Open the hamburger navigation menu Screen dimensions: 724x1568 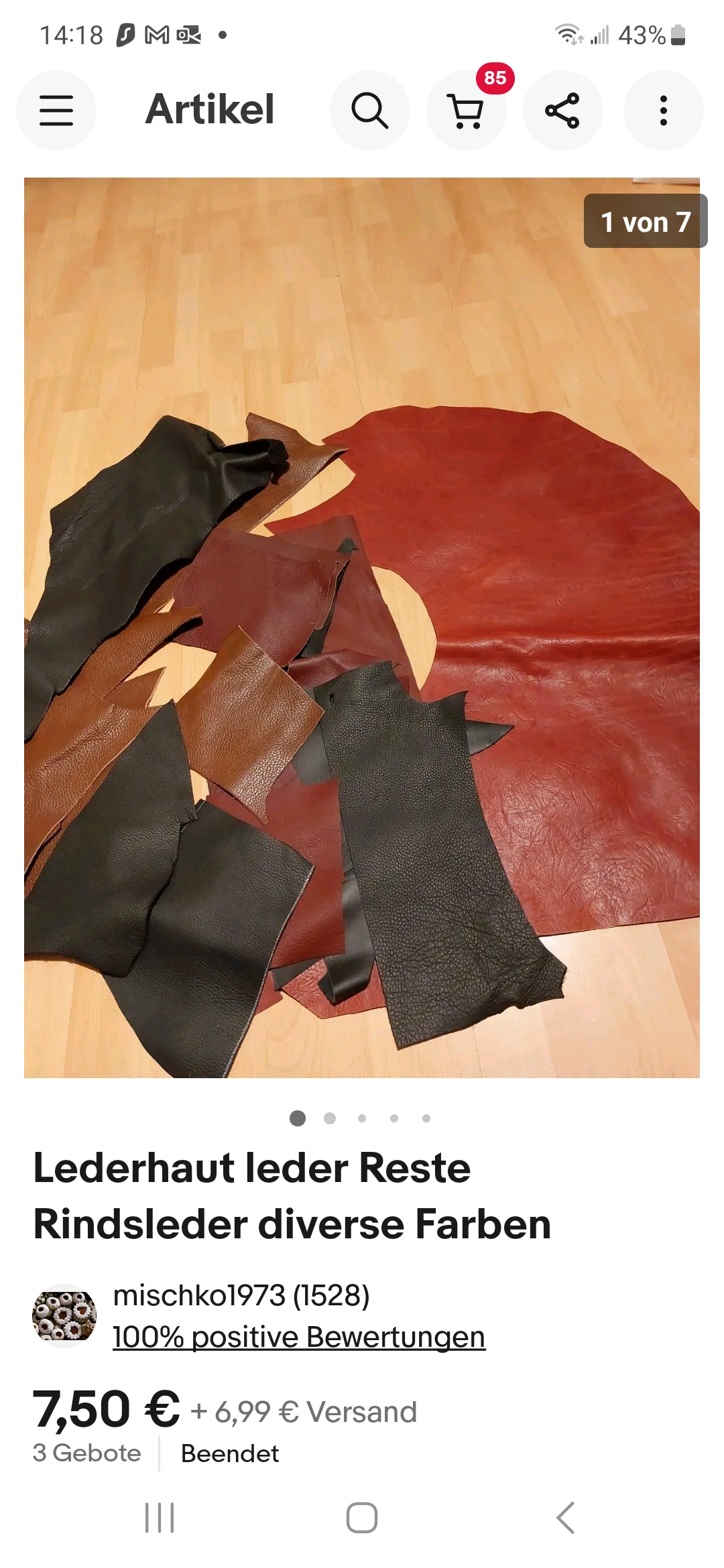click(56, 111)
